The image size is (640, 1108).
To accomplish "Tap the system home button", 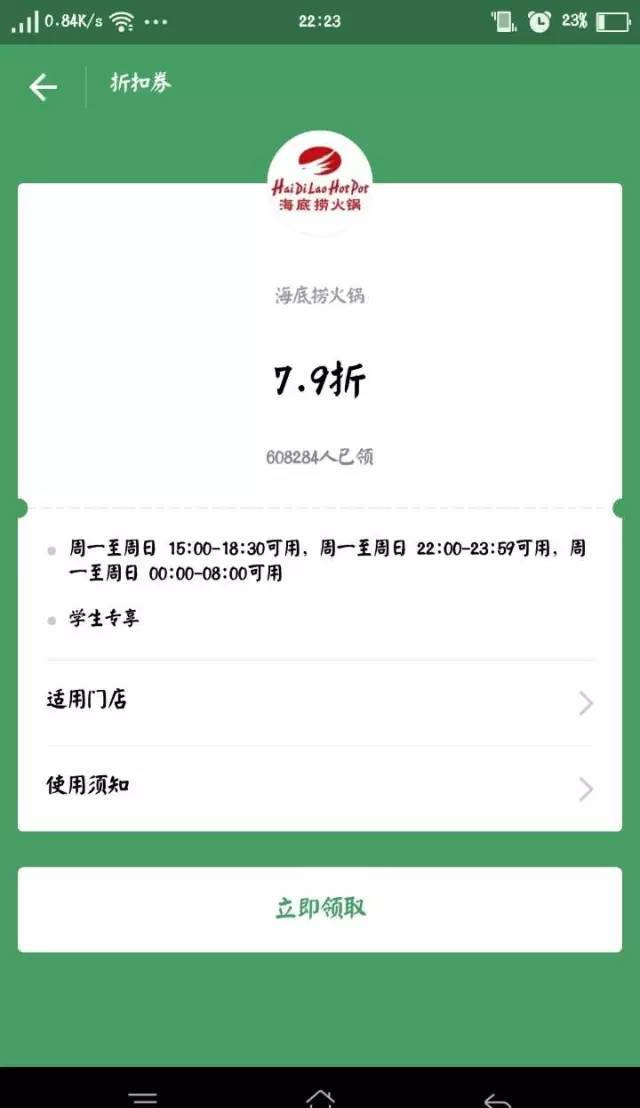I will (x=320, y=1098).
